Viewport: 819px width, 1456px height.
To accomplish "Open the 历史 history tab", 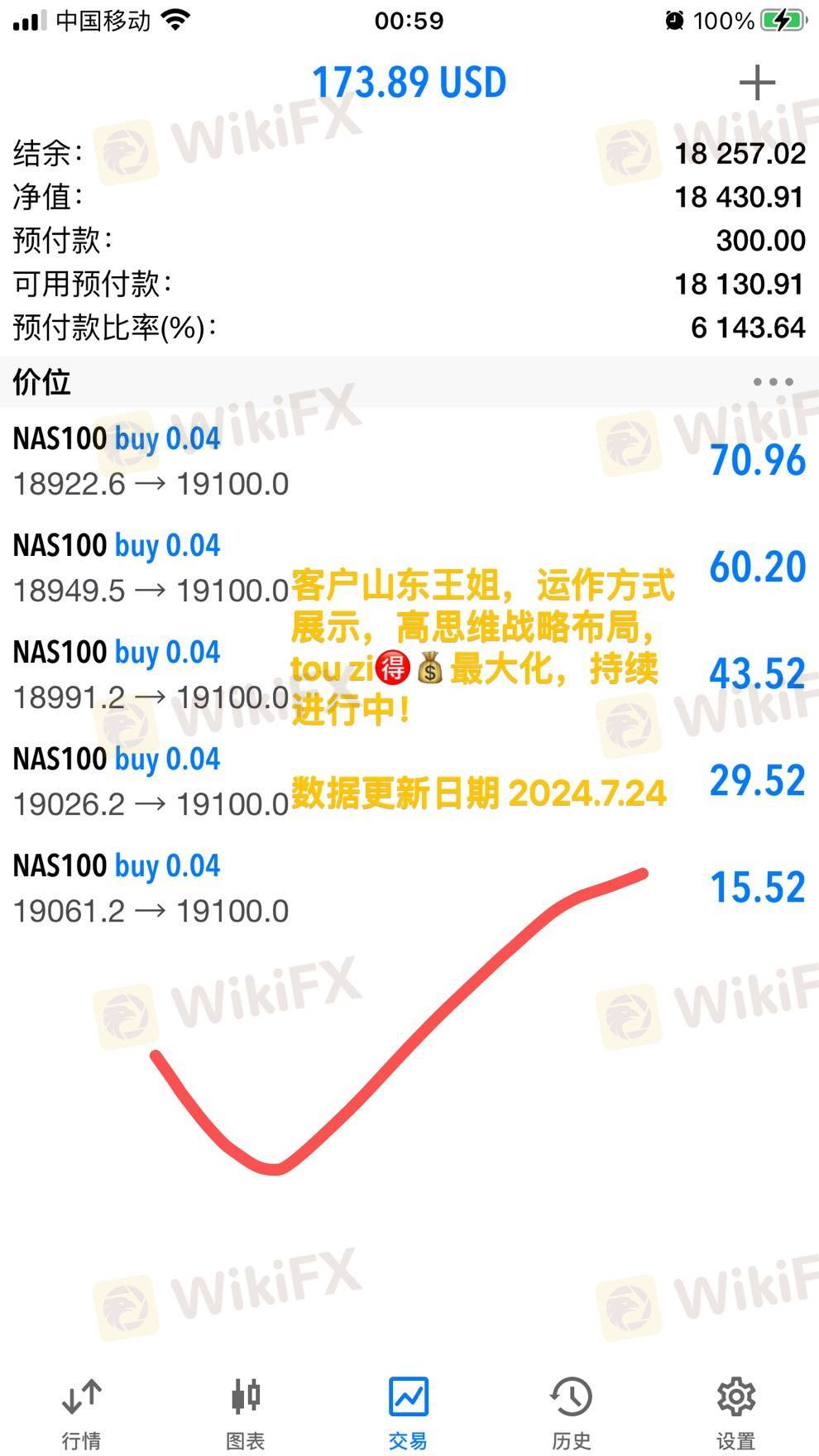I will (572, 1413).
